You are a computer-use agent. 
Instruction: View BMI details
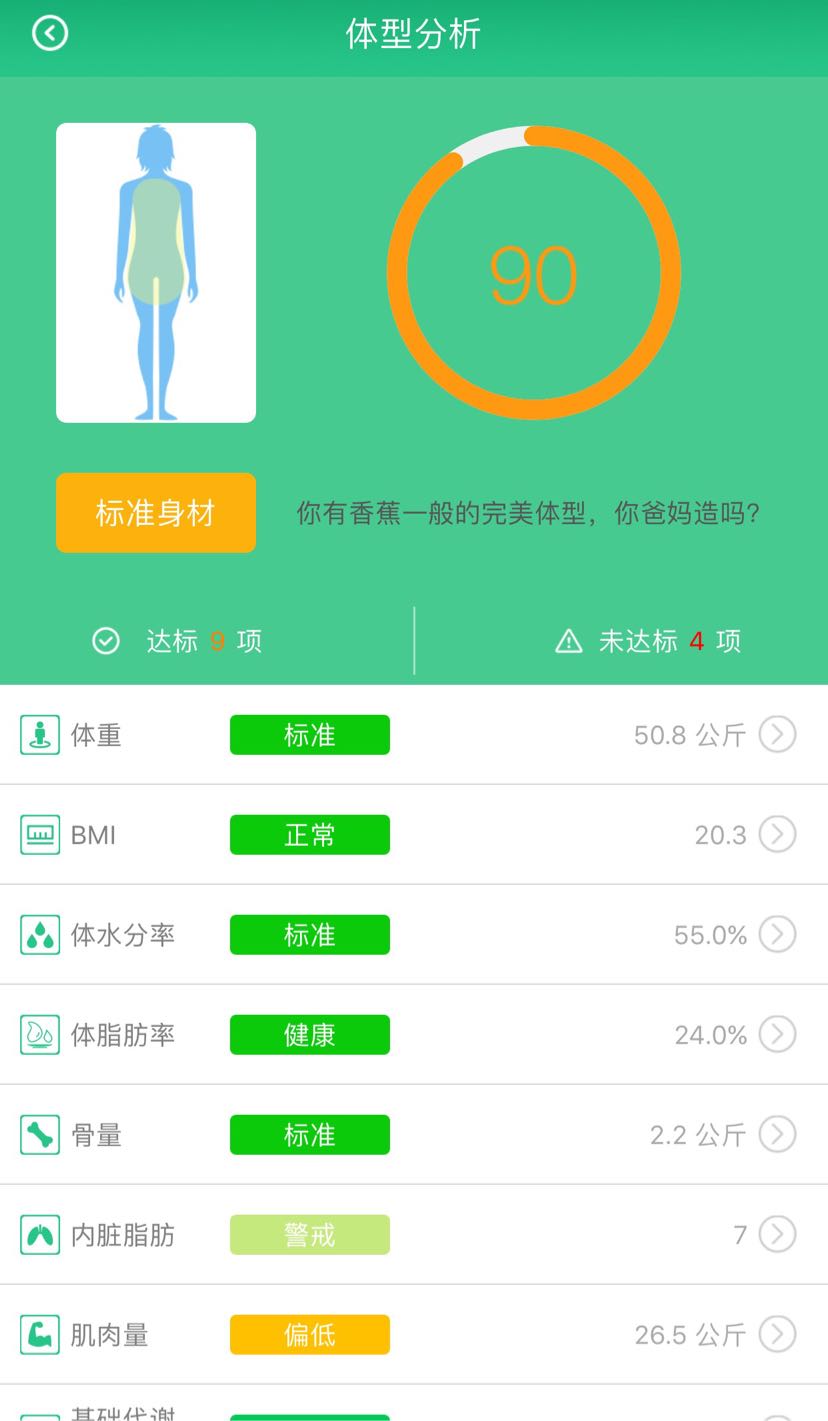(414, 835)
